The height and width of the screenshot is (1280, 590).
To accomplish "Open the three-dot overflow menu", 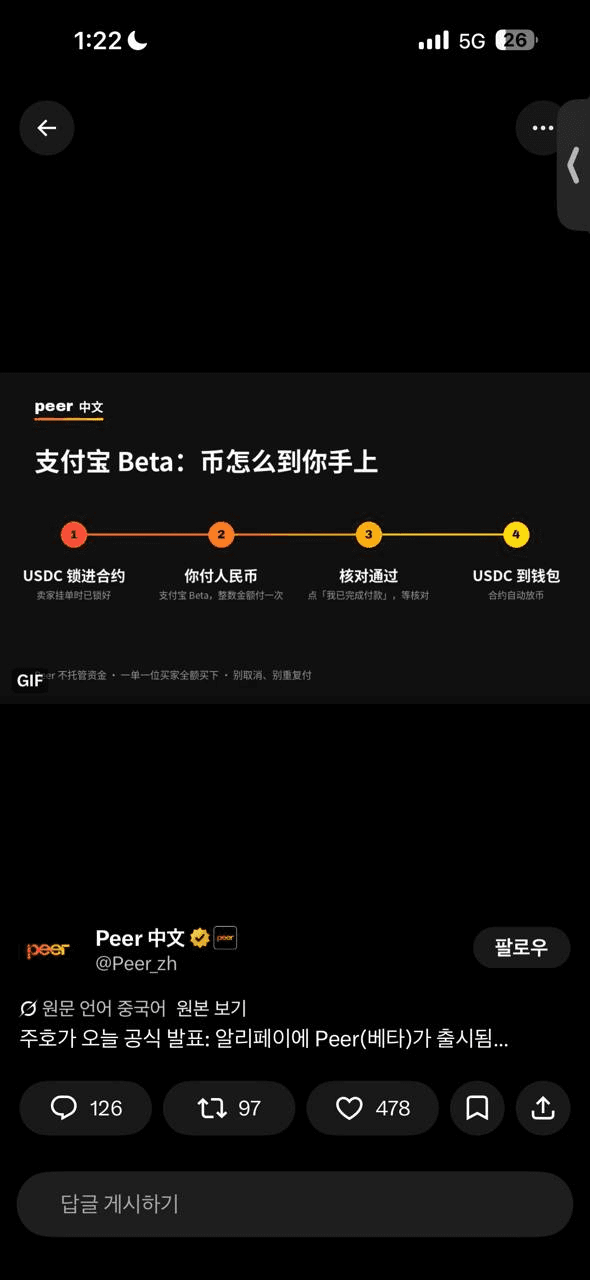I will click(542, 128).
